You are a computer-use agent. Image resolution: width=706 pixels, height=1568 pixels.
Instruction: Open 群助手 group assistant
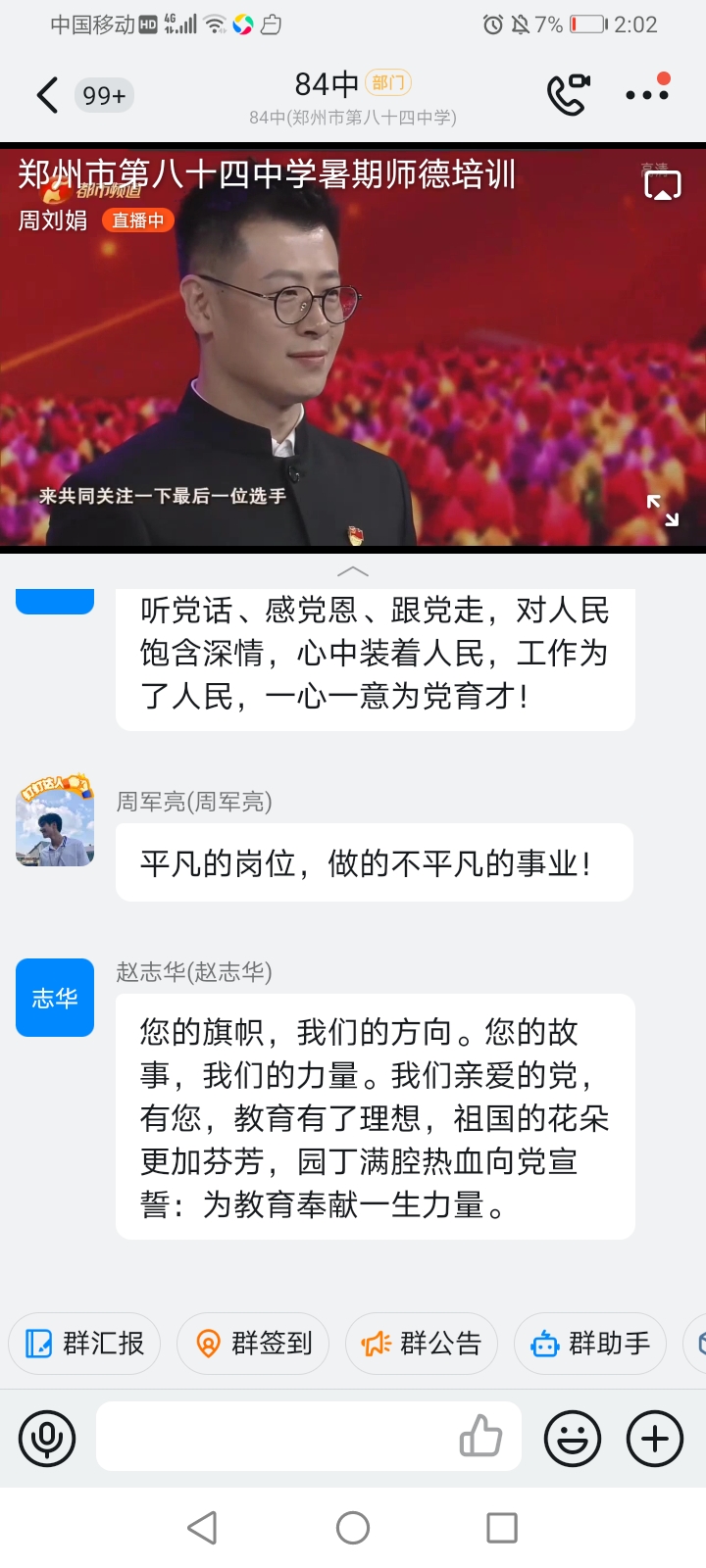[x=590, y=1343]
